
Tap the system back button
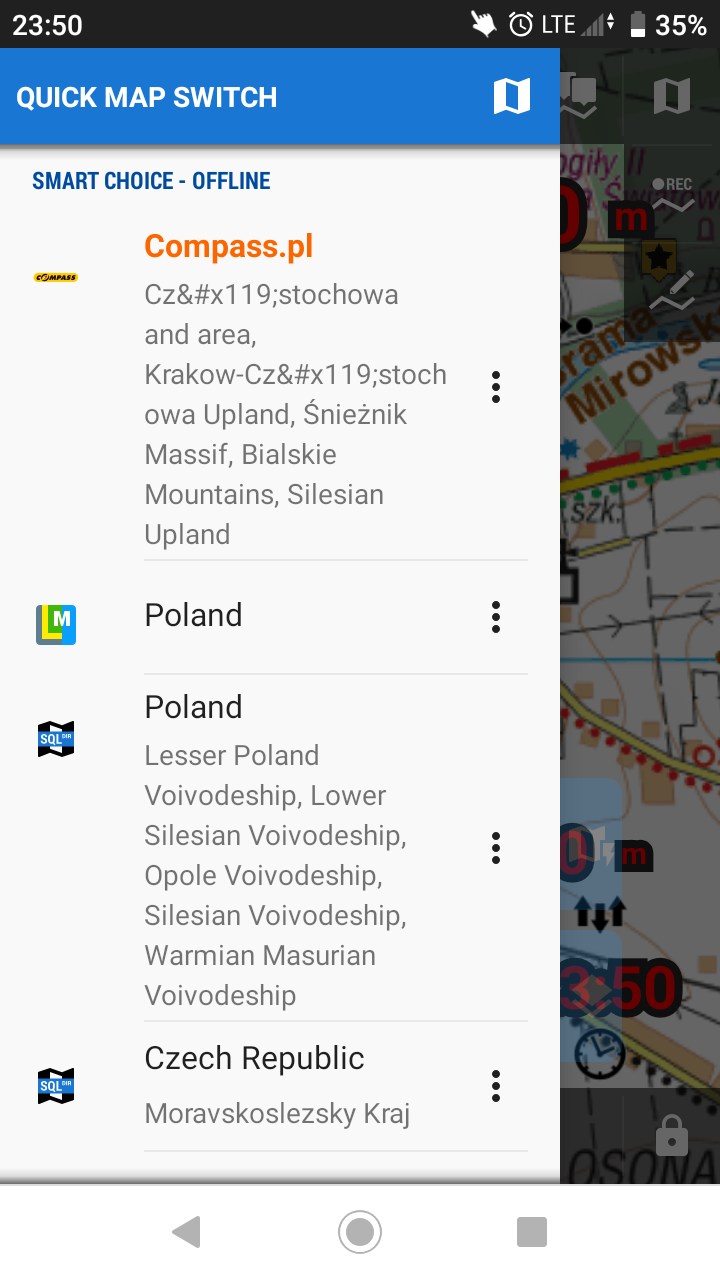point(186,1232)
